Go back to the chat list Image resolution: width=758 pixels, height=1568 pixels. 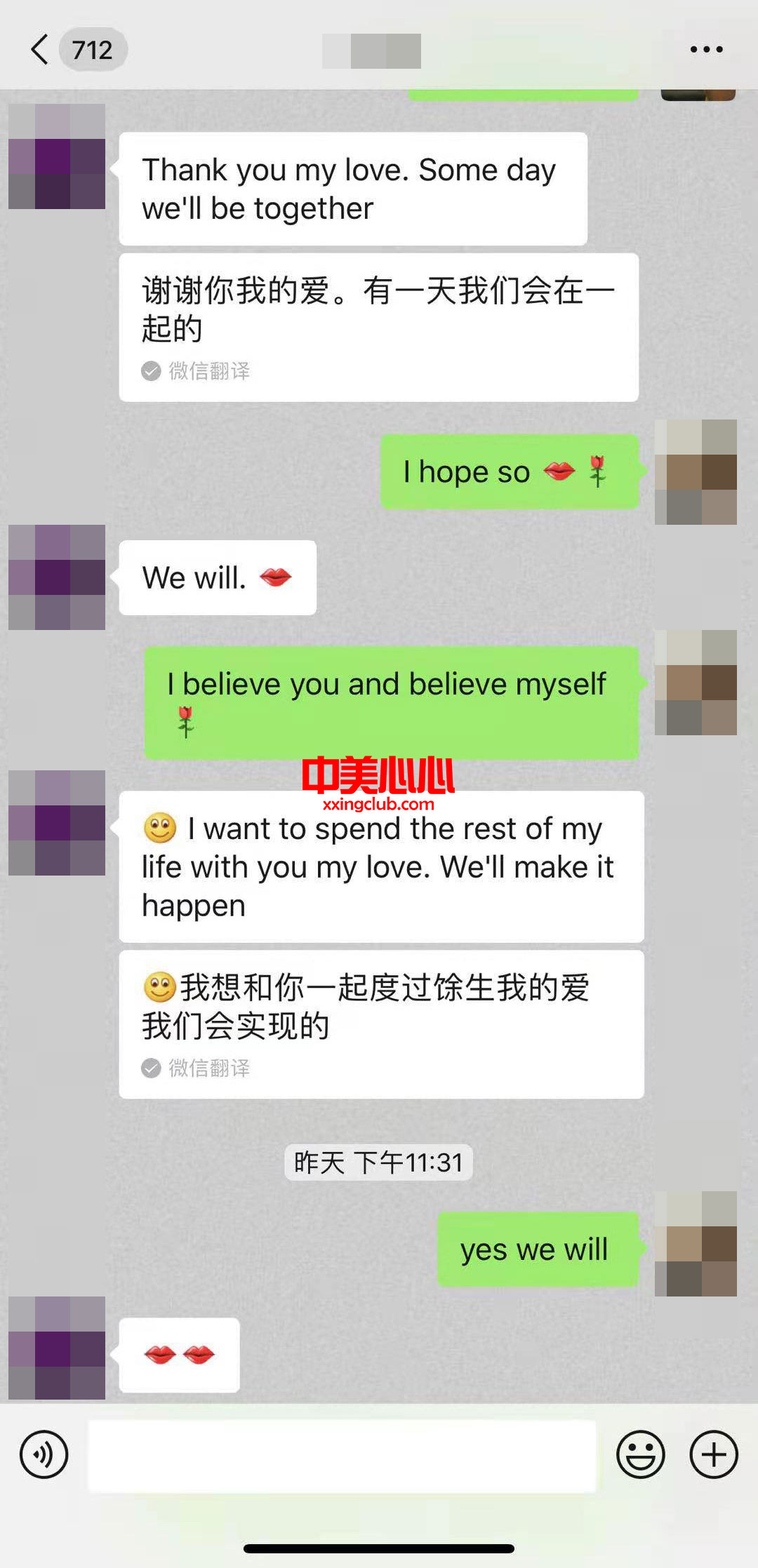point(41,50)
